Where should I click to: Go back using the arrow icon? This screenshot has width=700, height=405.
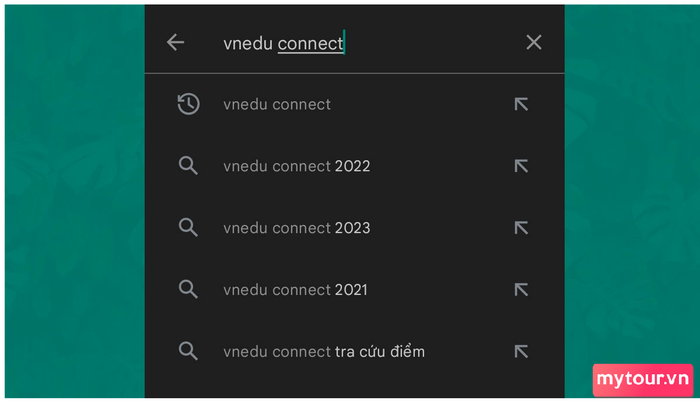coord(175,43)
